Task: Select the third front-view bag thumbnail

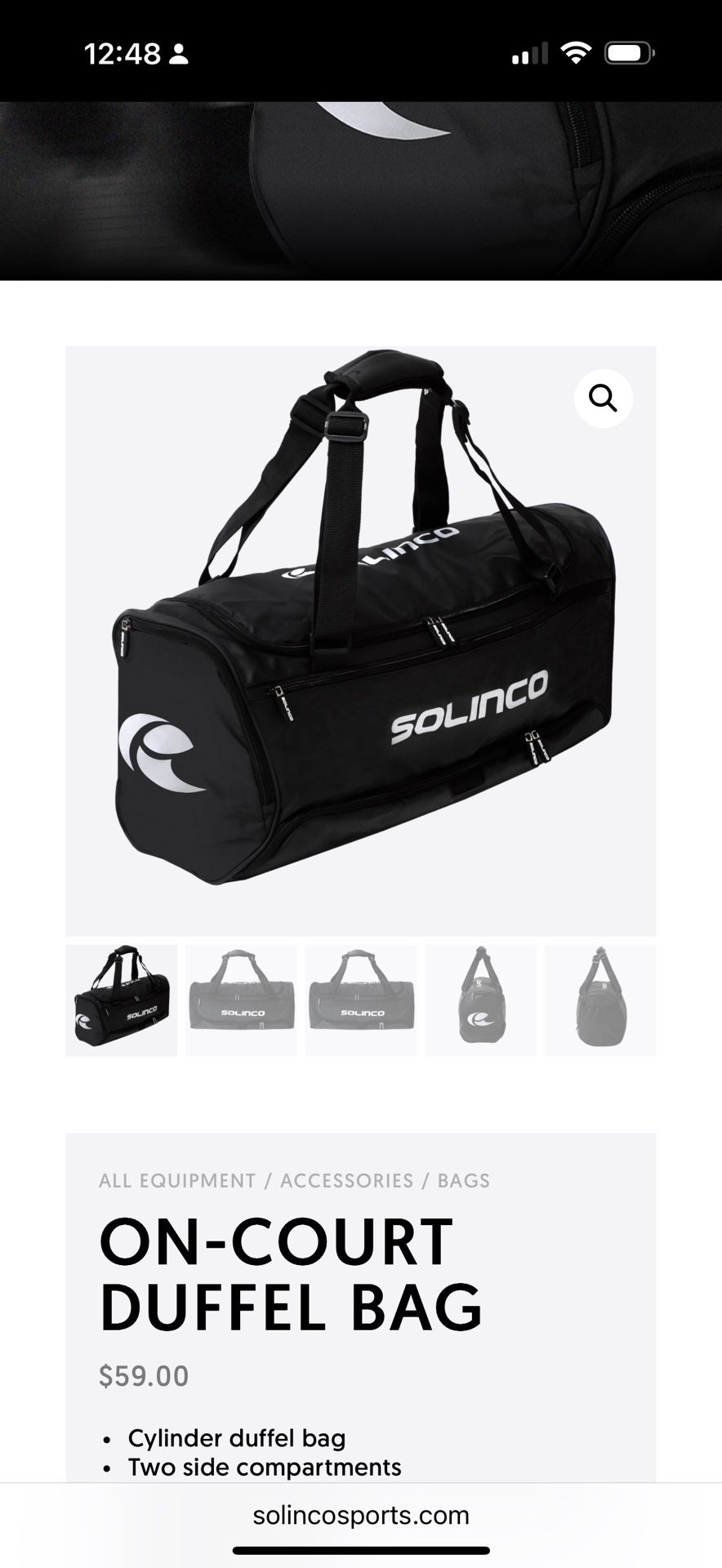Action: click(x=361, y=1000)
